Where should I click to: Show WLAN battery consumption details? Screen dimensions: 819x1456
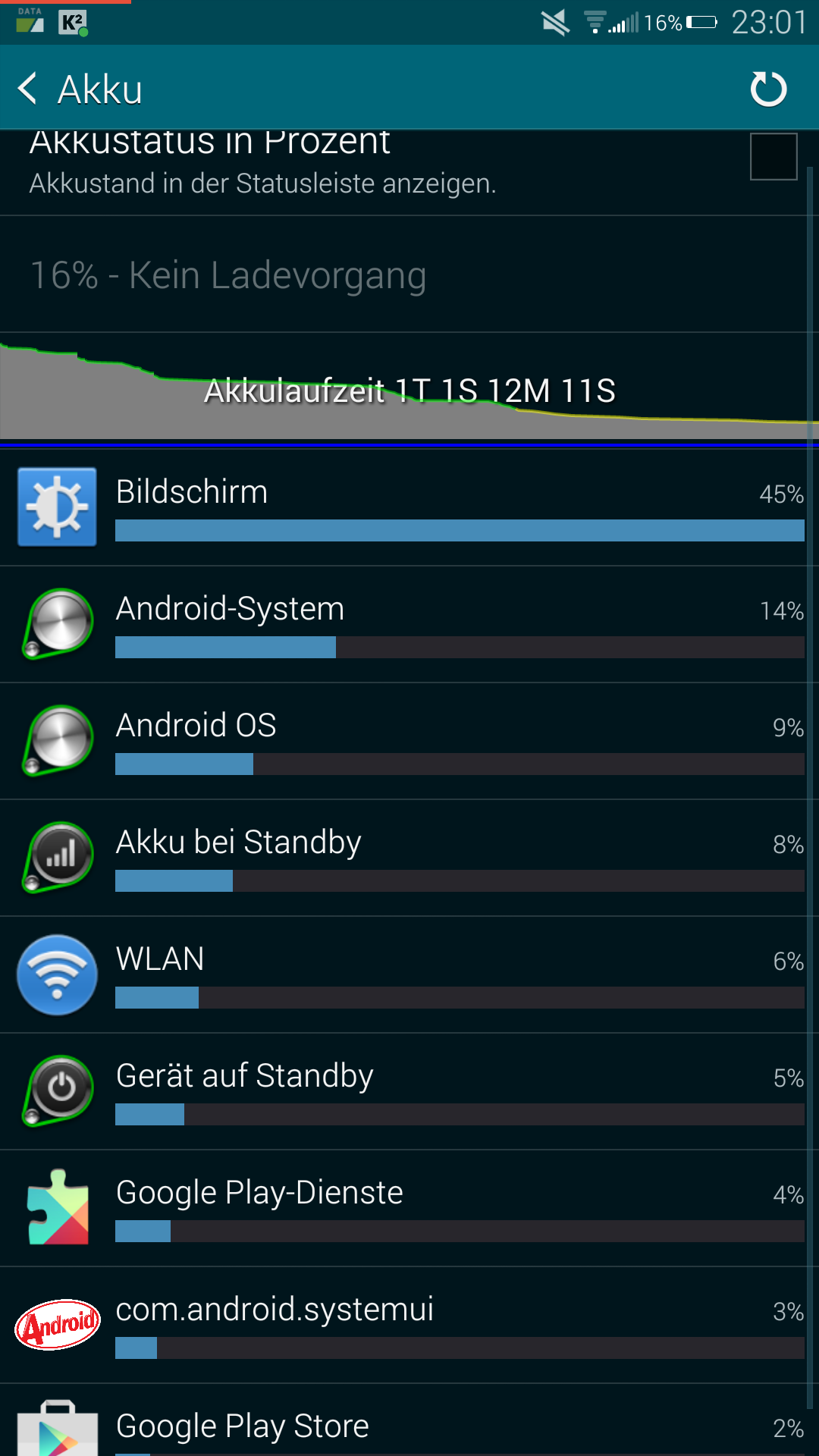click(x=409, y=975)
